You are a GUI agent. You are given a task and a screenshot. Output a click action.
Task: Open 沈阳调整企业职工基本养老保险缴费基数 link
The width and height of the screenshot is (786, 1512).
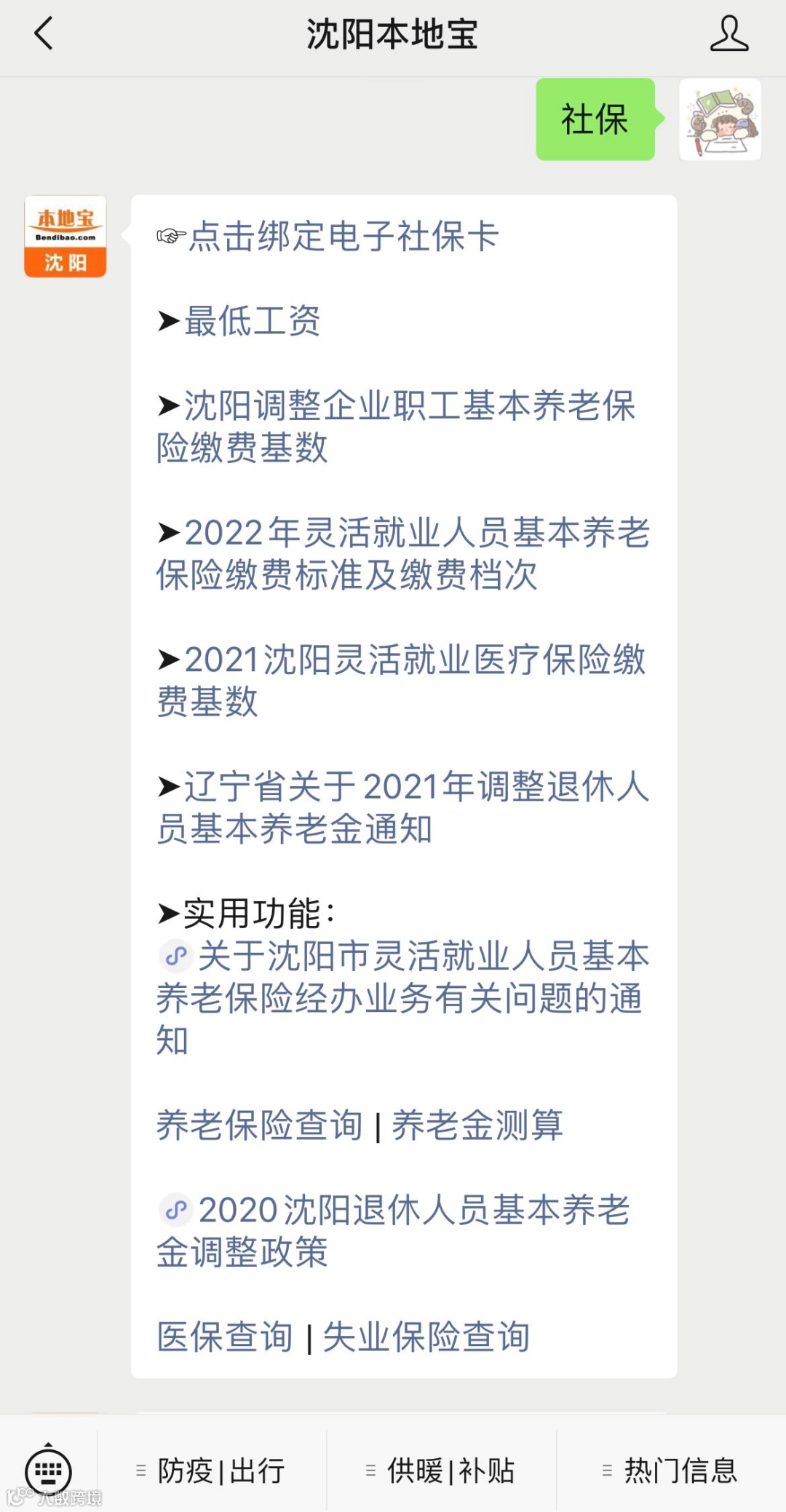coord(397,427)
